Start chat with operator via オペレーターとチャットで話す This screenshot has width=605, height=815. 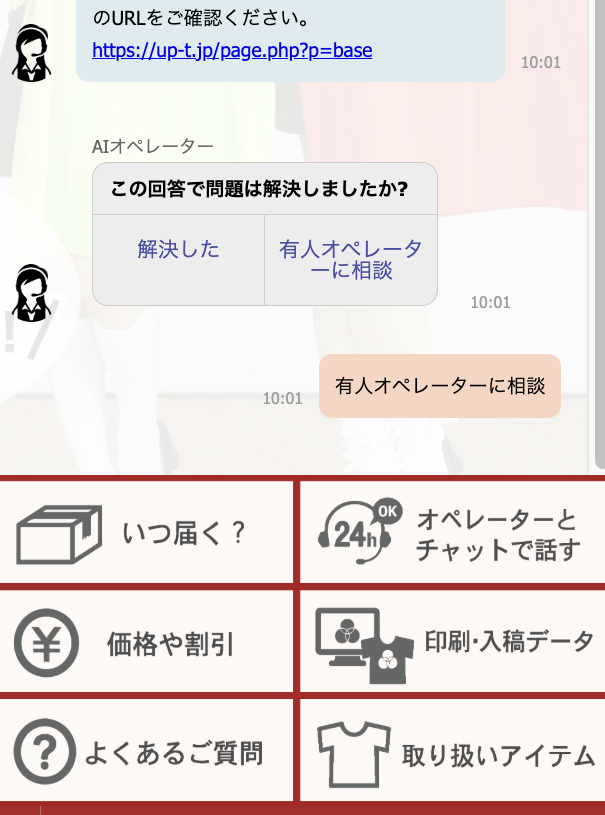453,534
